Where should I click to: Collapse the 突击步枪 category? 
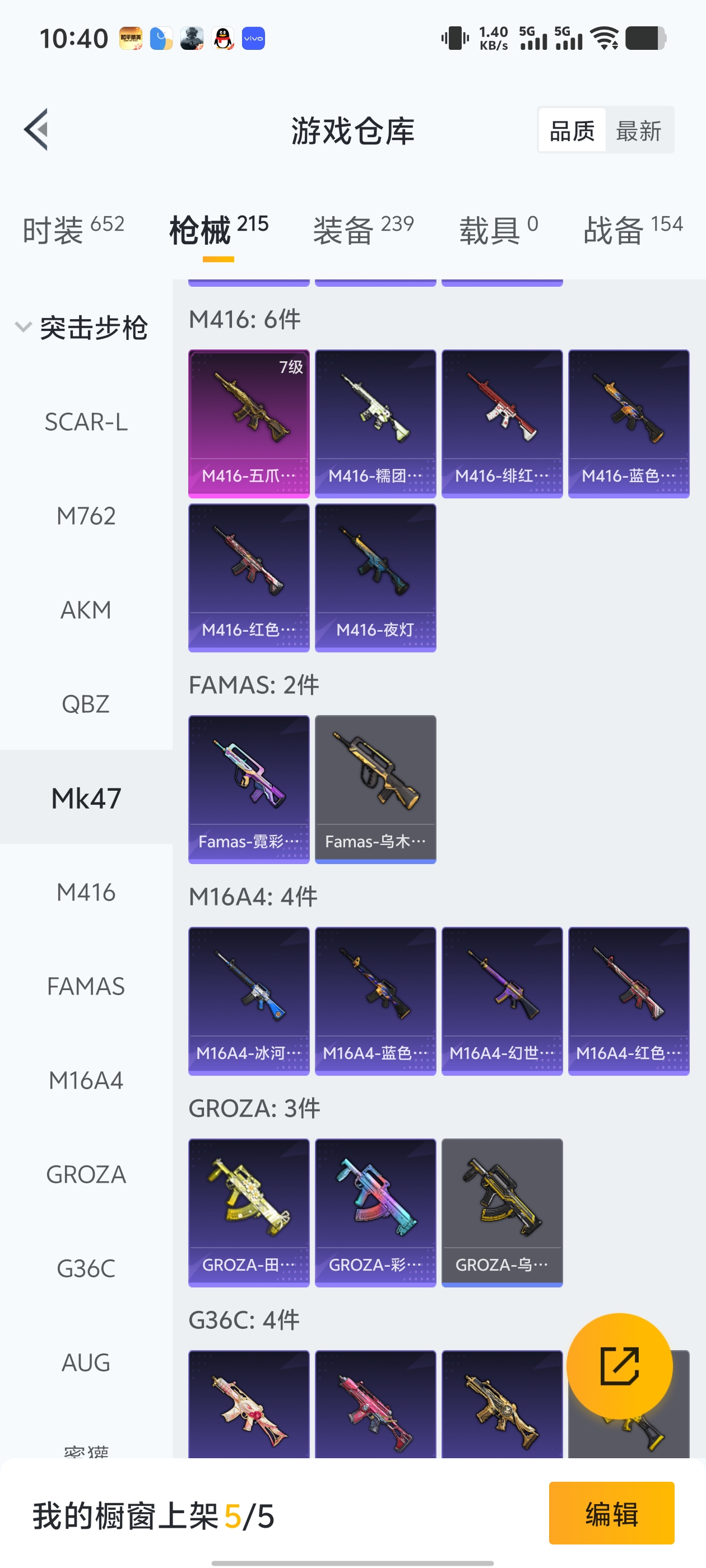pos(24,327)
